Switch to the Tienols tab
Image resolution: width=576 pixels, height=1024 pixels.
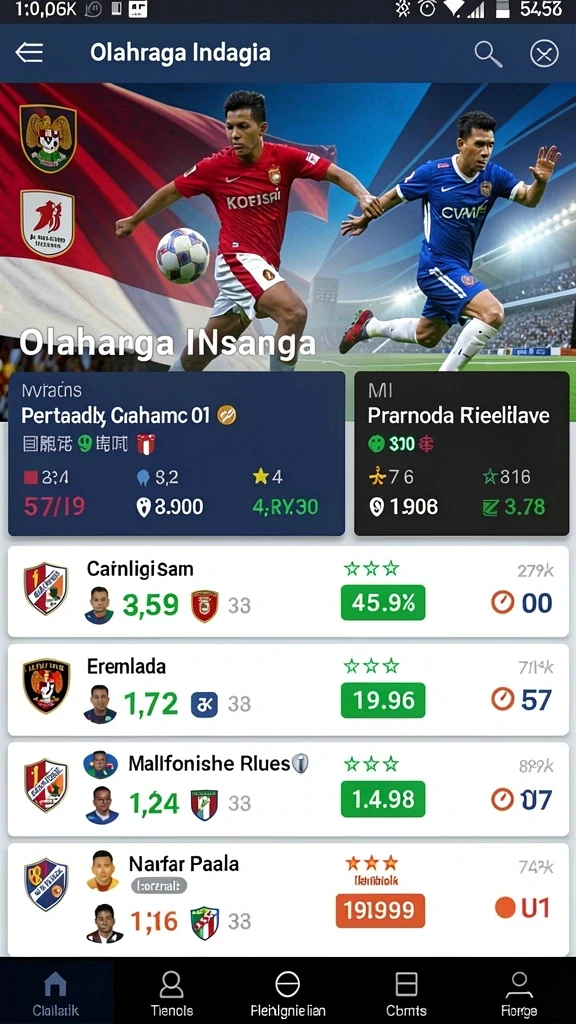[172, 991]
